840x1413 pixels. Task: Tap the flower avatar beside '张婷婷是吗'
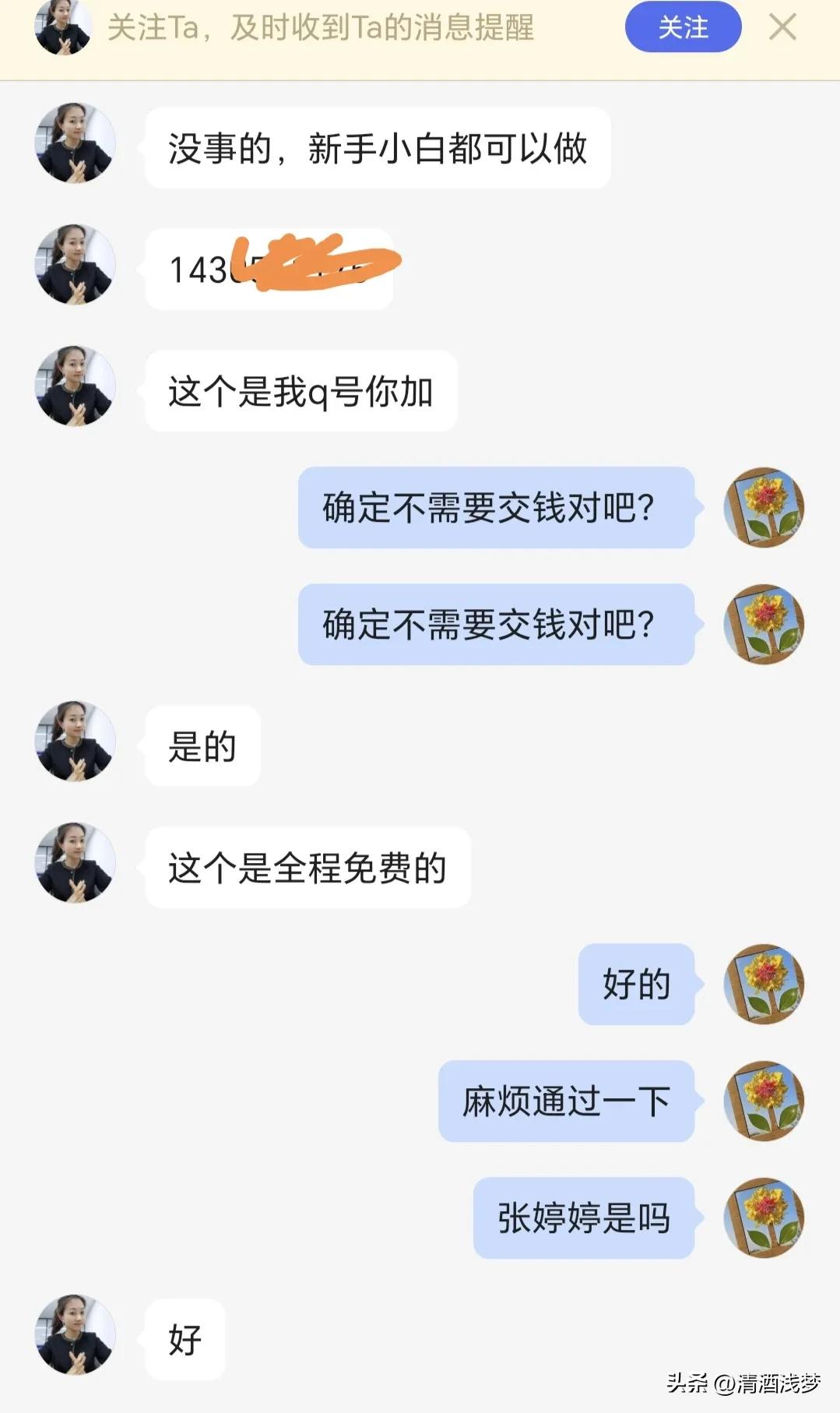(764, 1217)
